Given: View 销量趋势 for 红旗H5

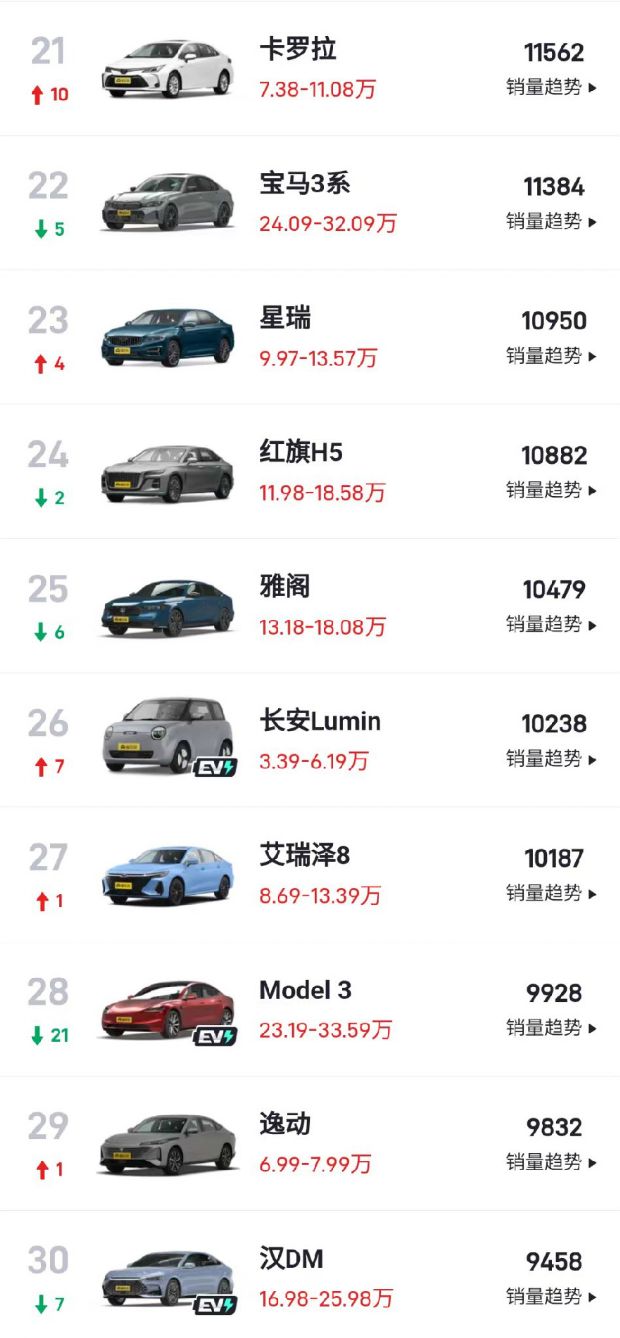Looking at the screenshot, I should point(551,490).
